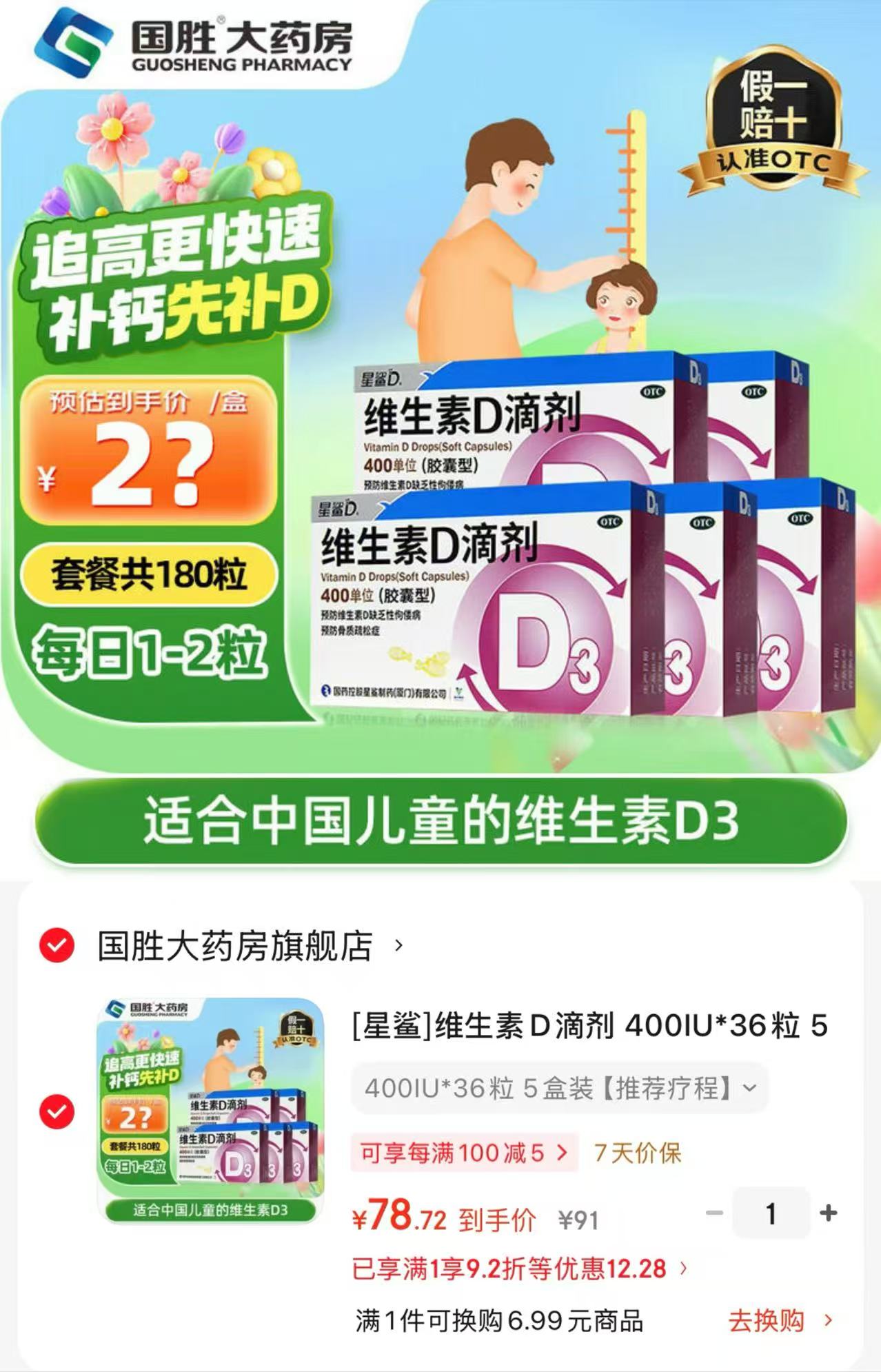
Task: Increase the item quantity by one
Action: [829, 1213]
